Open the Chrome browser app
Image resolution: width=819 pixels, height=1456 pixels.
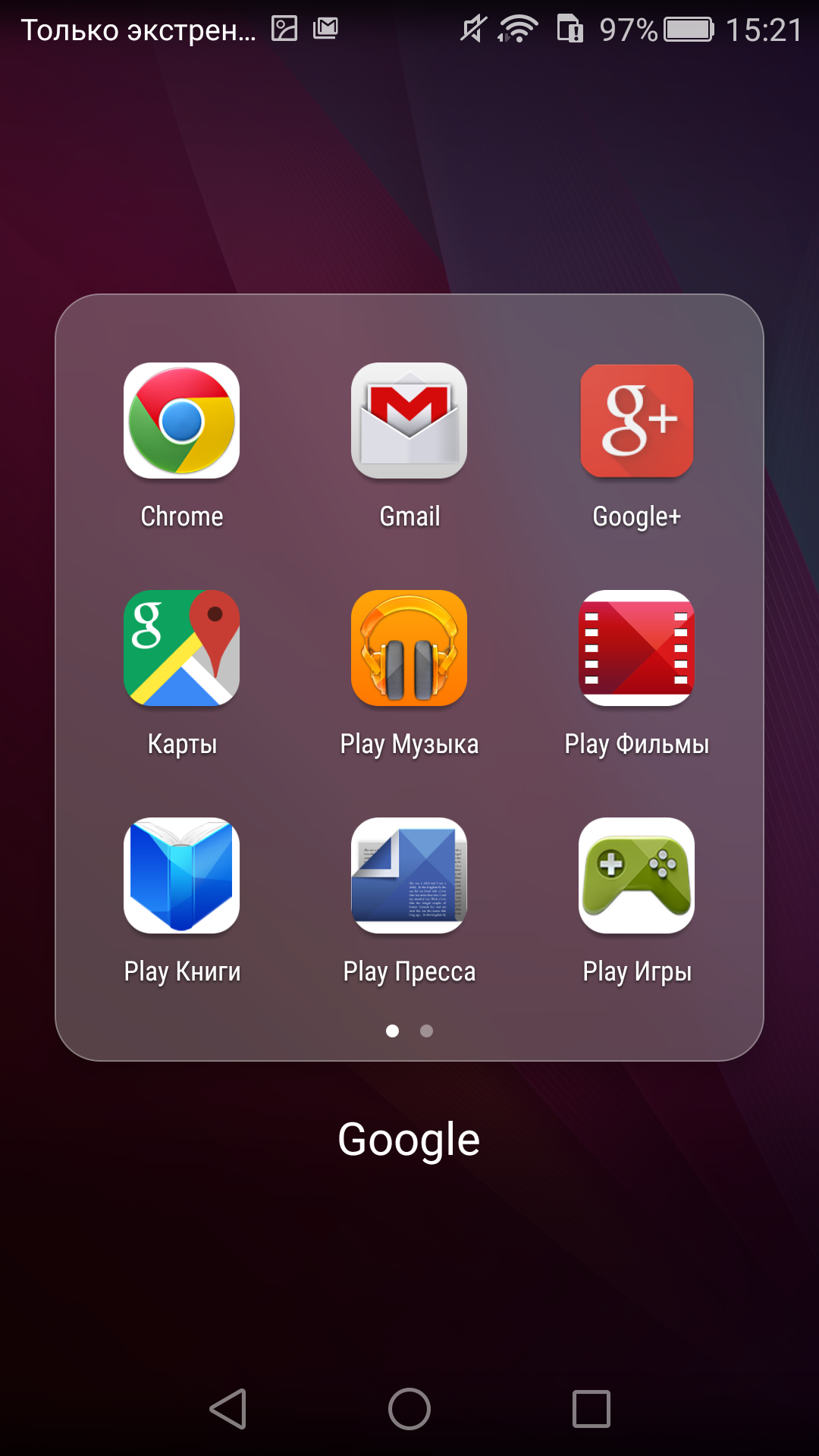[182, 421]
